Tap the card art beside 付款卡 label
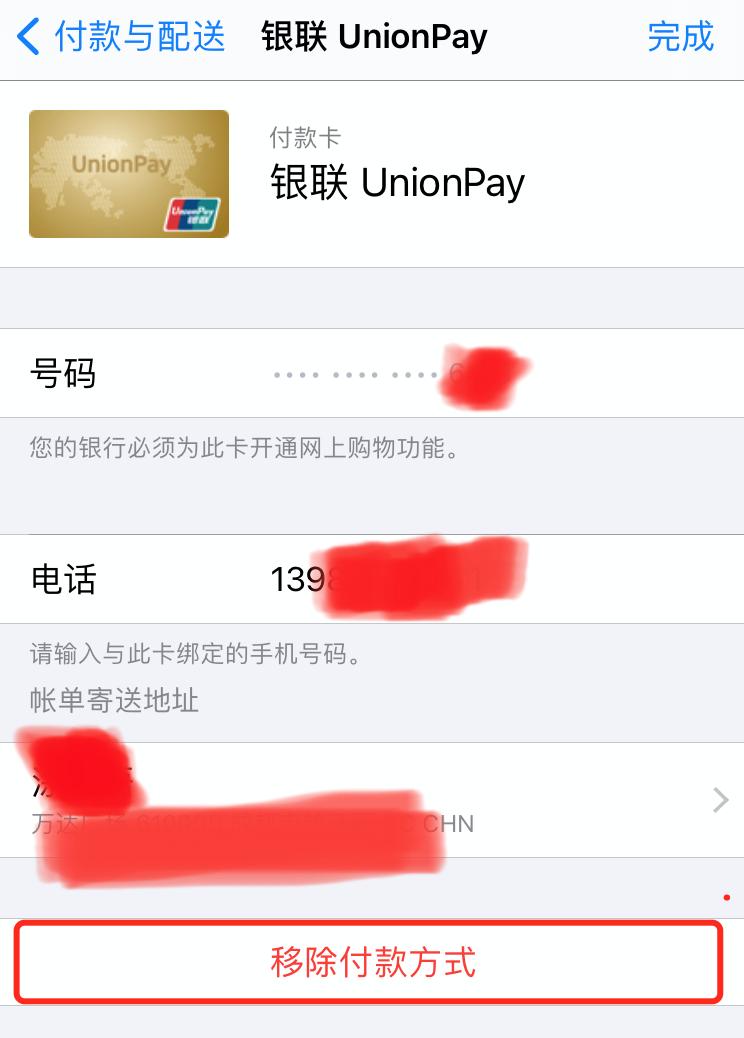 (129, 173)
